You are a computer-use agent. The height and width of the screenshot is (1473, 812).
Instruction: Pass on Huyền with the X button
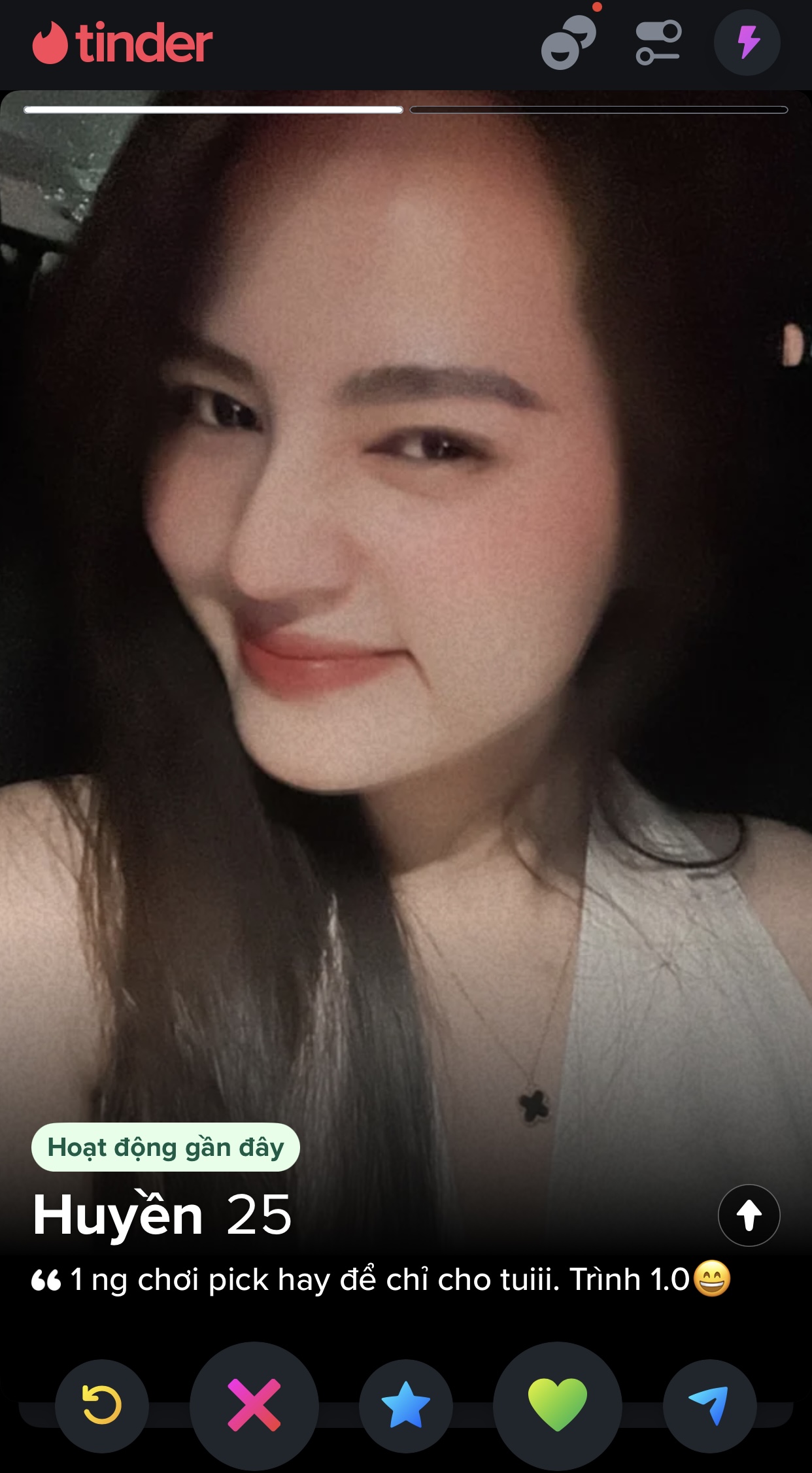[x=254, y=1406]
